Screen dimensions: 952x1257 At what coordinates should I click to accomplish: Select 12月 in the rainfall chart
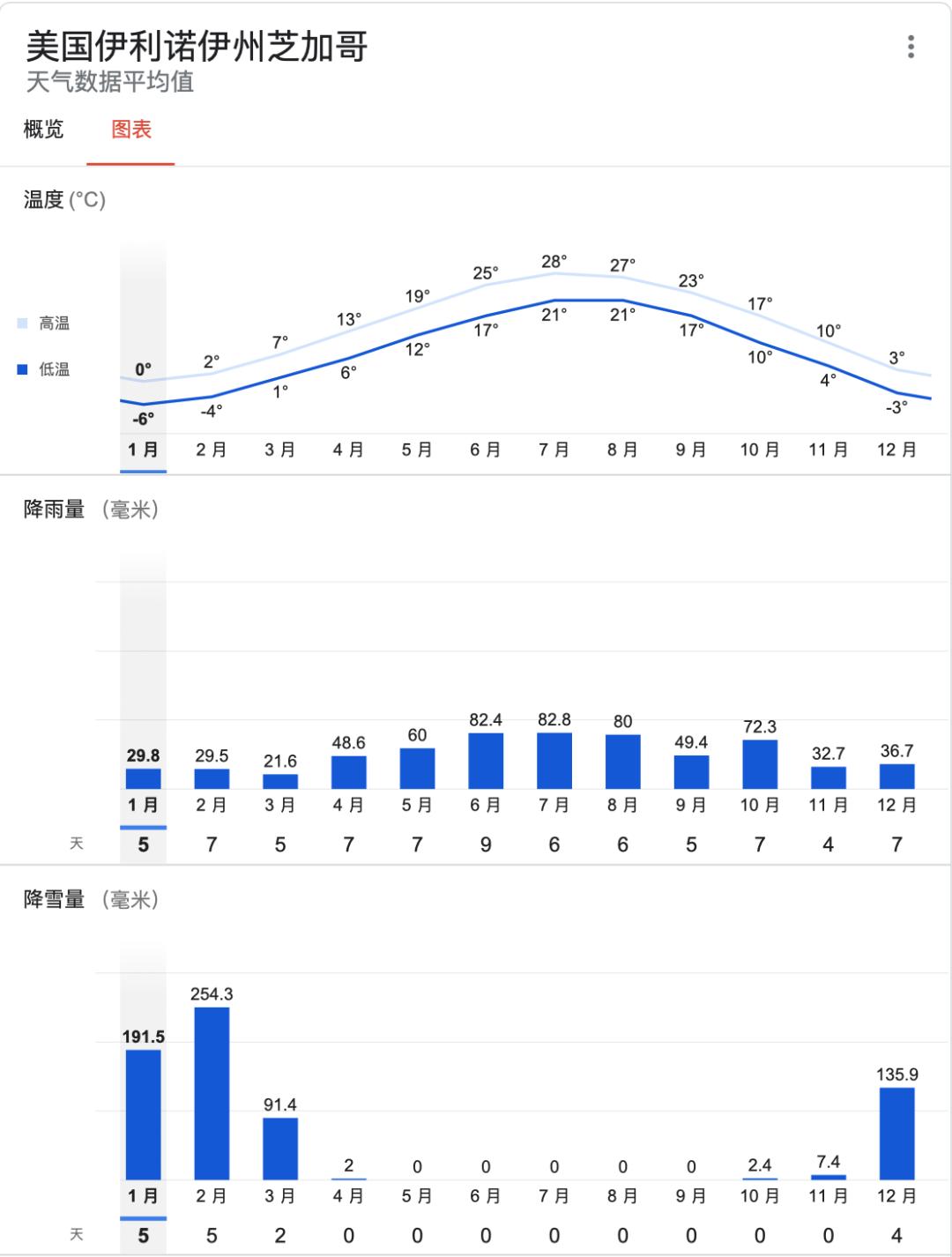point(896,805)
